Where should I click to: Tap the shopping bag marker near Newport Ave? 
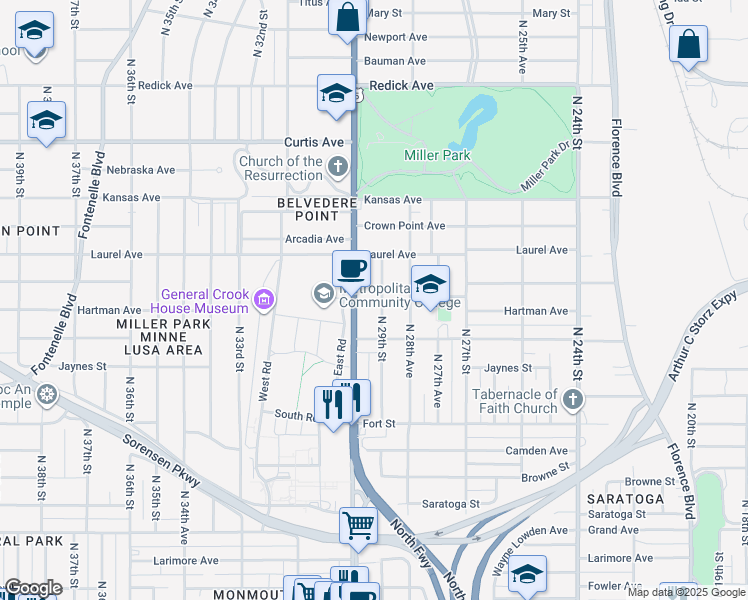click(x=347, y=18)
